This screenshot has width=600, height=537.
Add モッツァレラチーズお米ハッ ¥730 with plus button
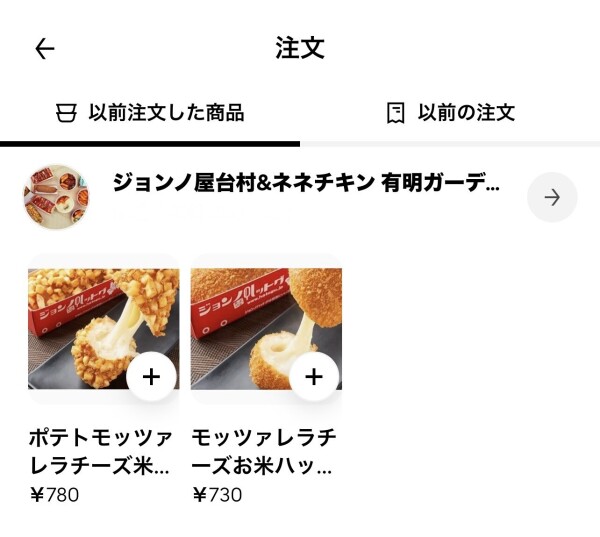pyautogui.click(x=314, y=376)
